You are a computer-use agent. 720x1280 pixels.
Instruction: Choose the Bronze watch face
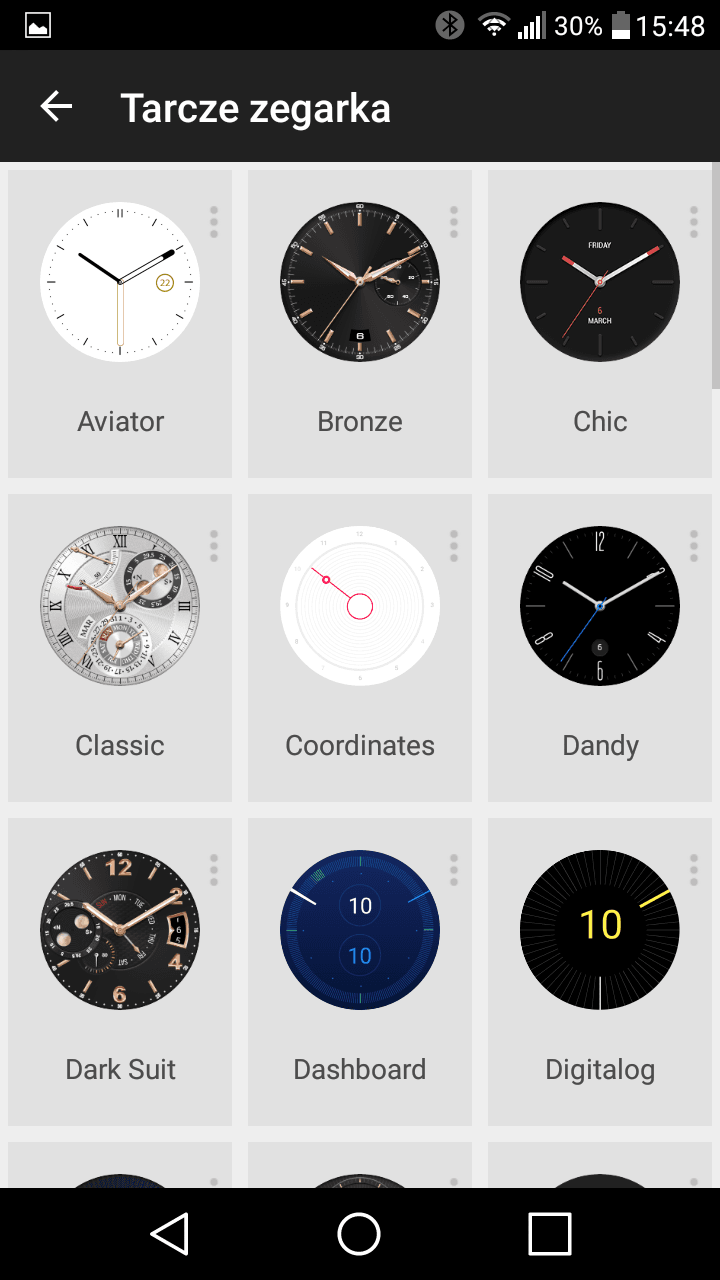360,324
